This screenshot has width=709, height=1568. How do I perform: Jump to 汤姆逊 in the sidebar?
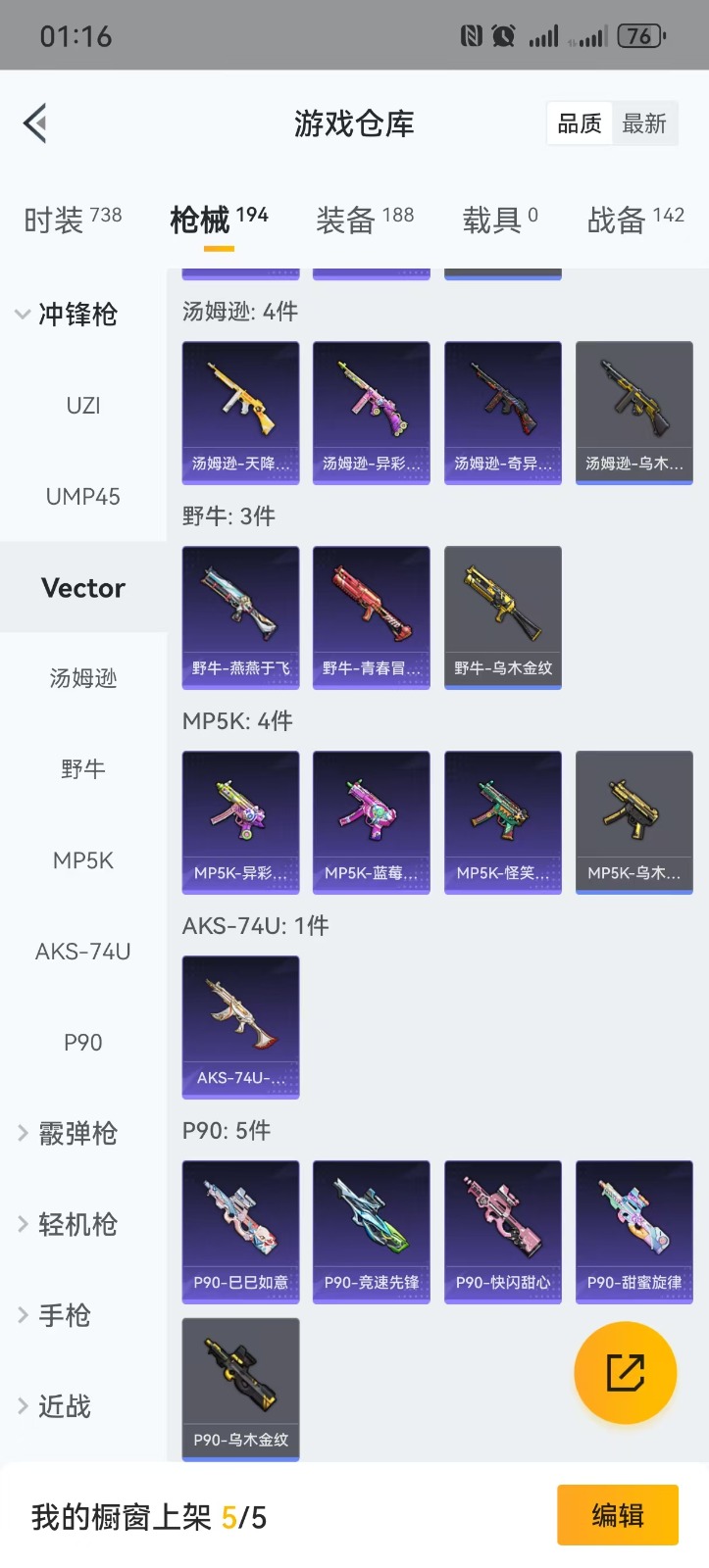click(83, 678)
